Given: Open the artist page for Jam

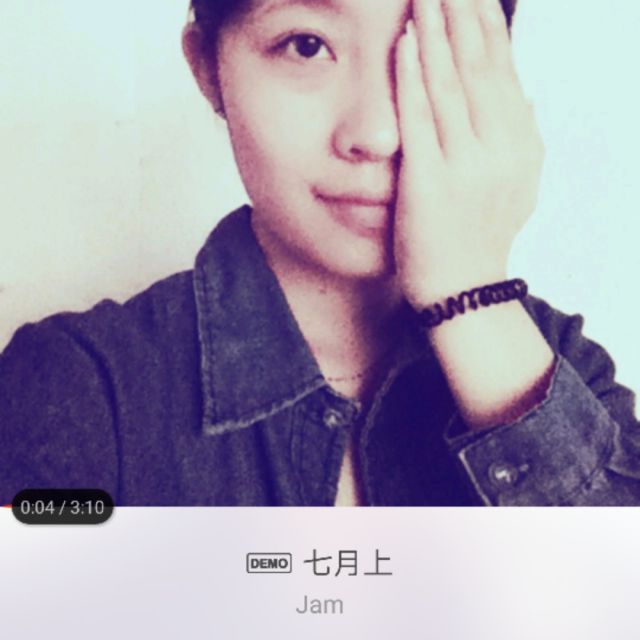Looking at the screenshot, I should click(320, 605).
